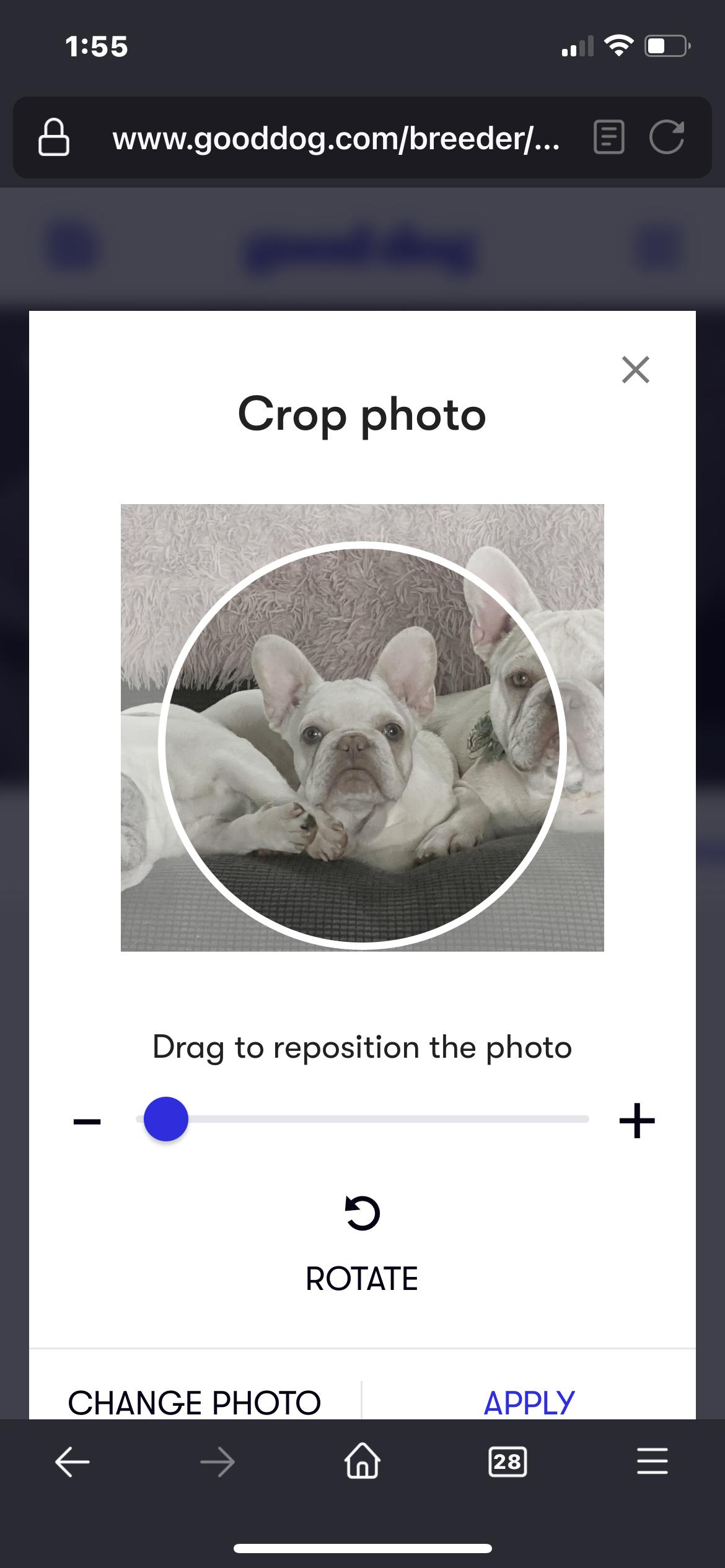Screen dimensions: 725x1568
Task: Open the tab switcher showing 28 tabs
Action: [507, 1462]
